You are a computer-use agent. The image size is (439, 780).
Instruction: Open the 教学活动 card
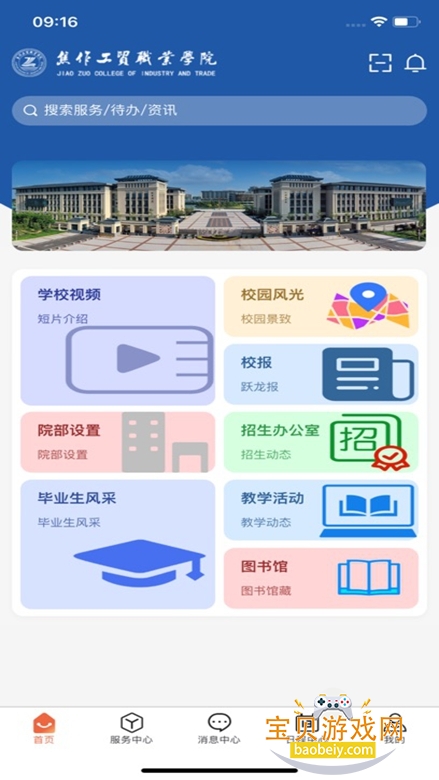tap(321, 510)
